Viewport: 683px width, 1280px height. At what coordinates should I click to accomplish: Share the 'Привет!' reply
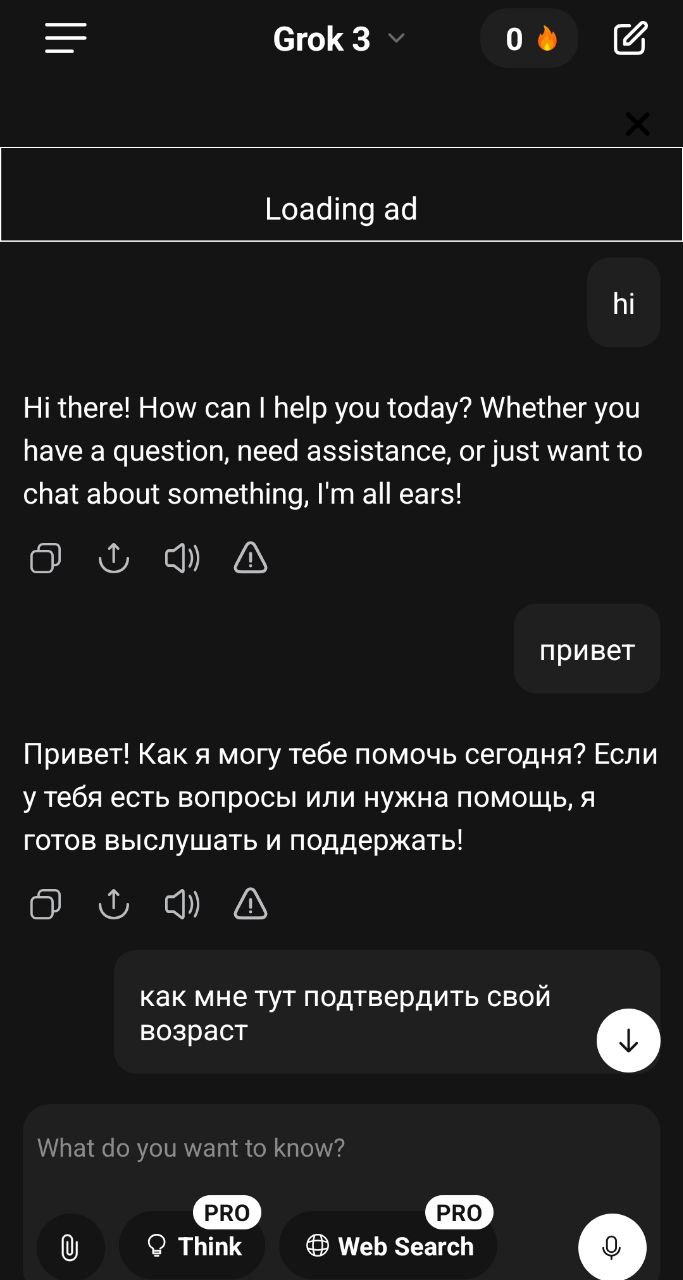click(x=114, y=905)
